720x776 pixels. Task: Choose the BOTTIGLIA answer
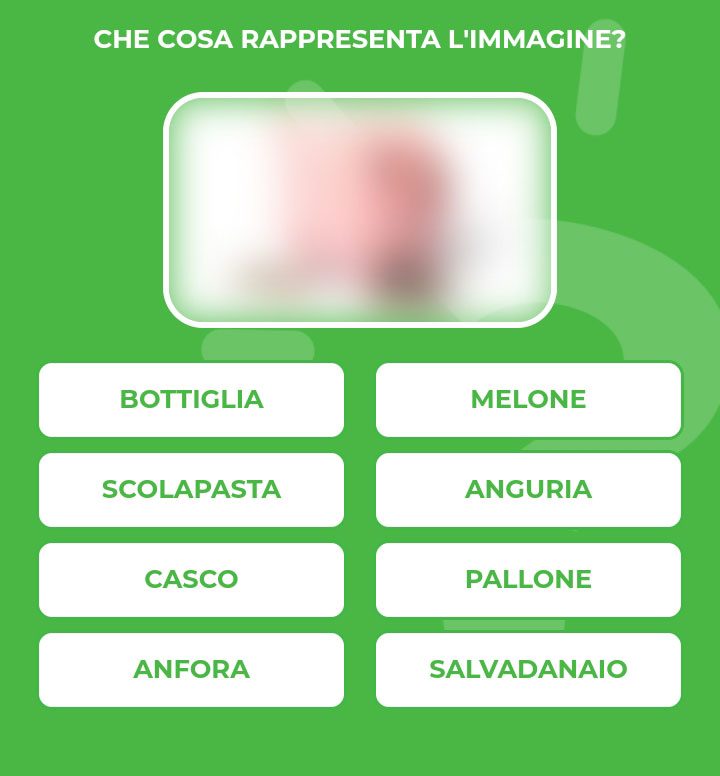191,400
